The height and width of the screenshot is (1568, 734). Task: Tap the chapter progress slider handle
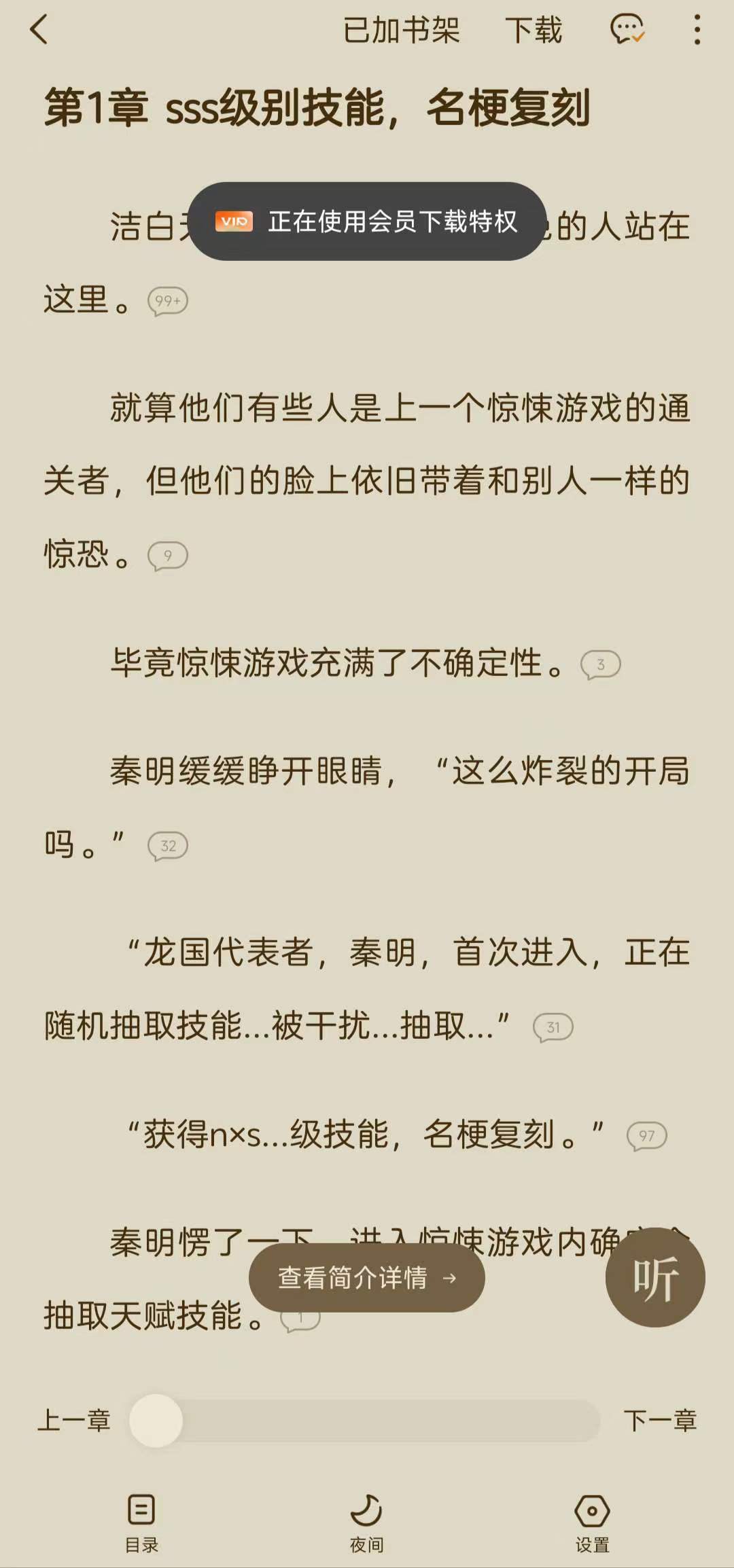click(x=156, y=1421)
